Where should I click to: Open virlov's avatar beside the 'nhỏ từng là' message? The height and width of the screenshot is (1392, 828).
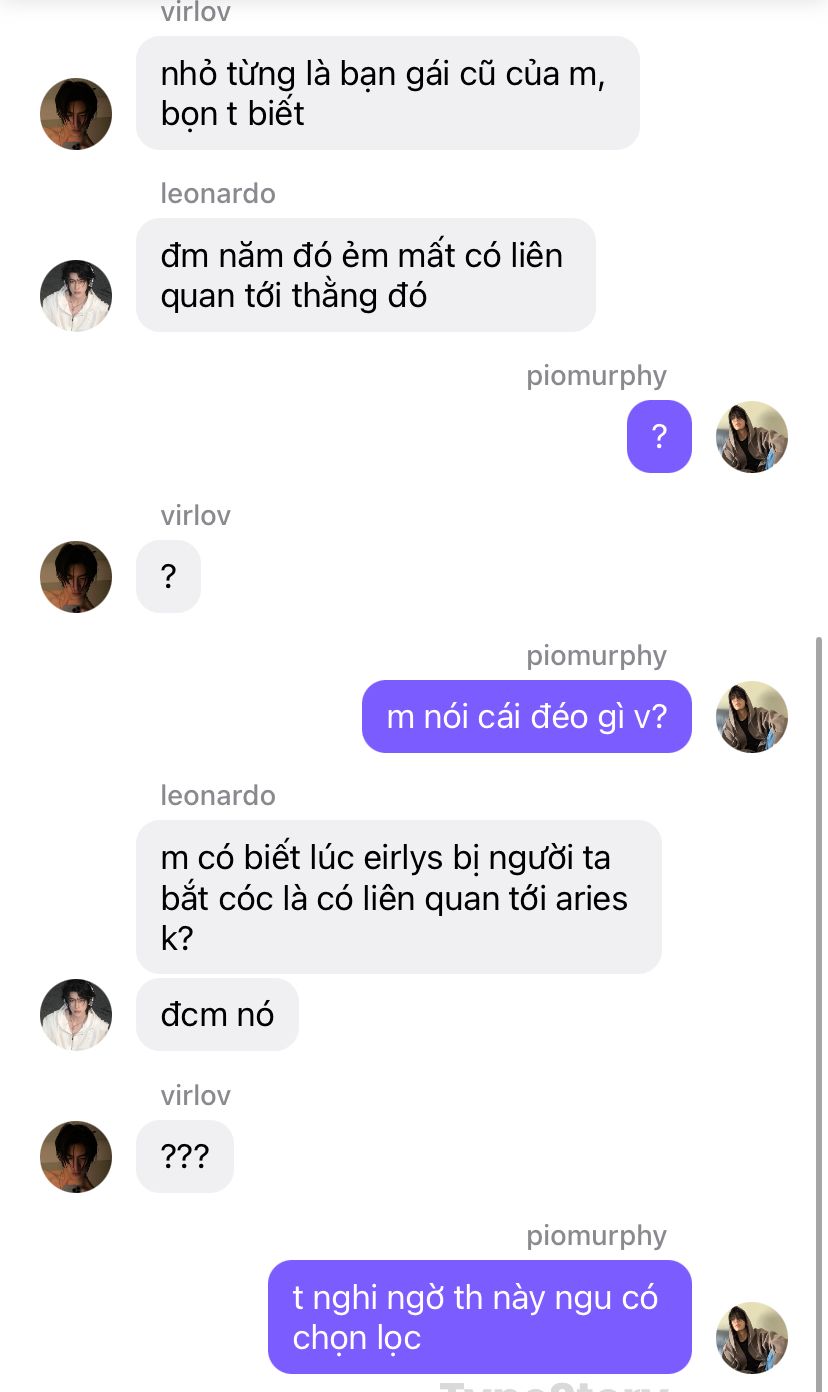pos(76,114)
